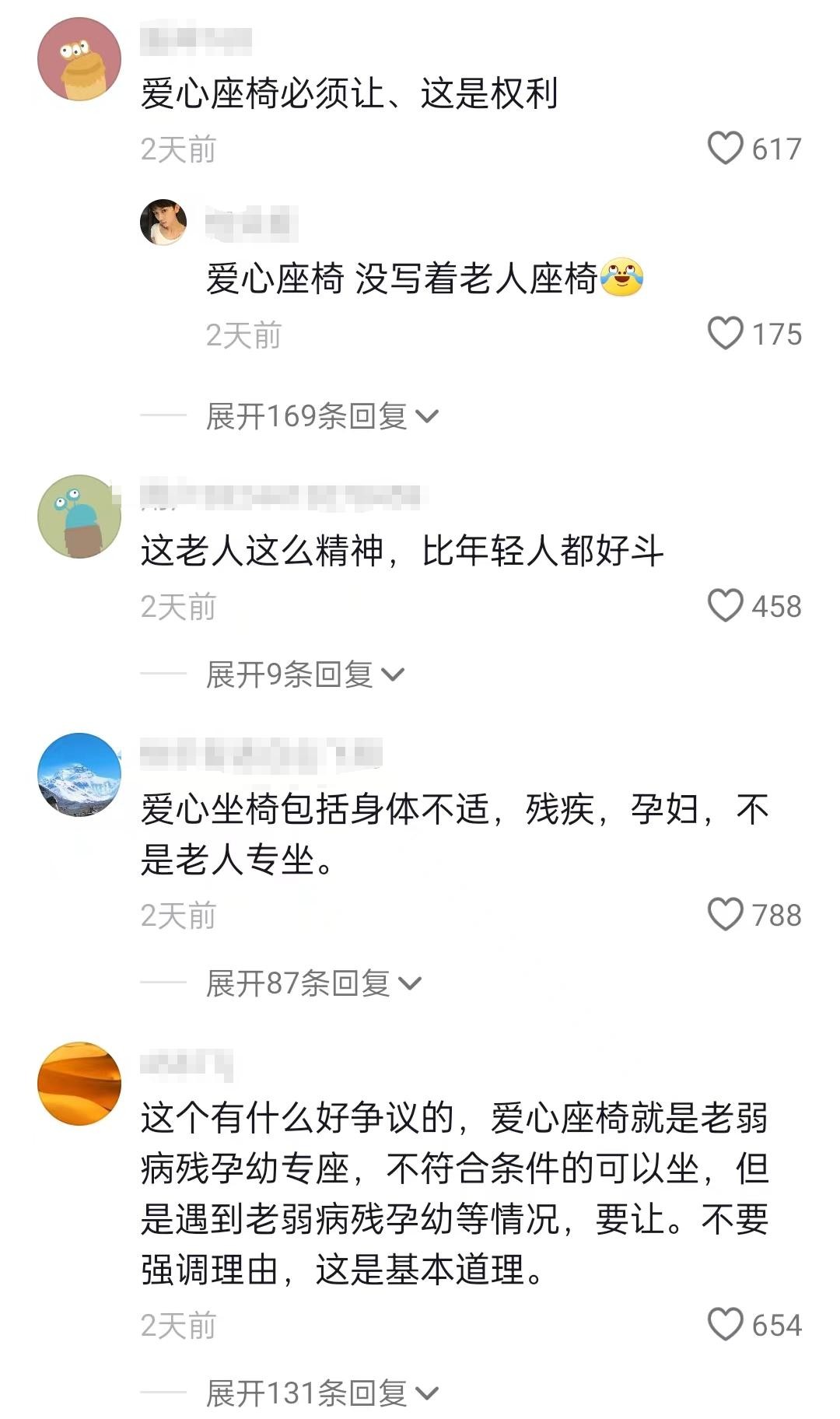
Task: Like the reply "爱心座椅 没写着老人座椅"
Action: (726, 333)
